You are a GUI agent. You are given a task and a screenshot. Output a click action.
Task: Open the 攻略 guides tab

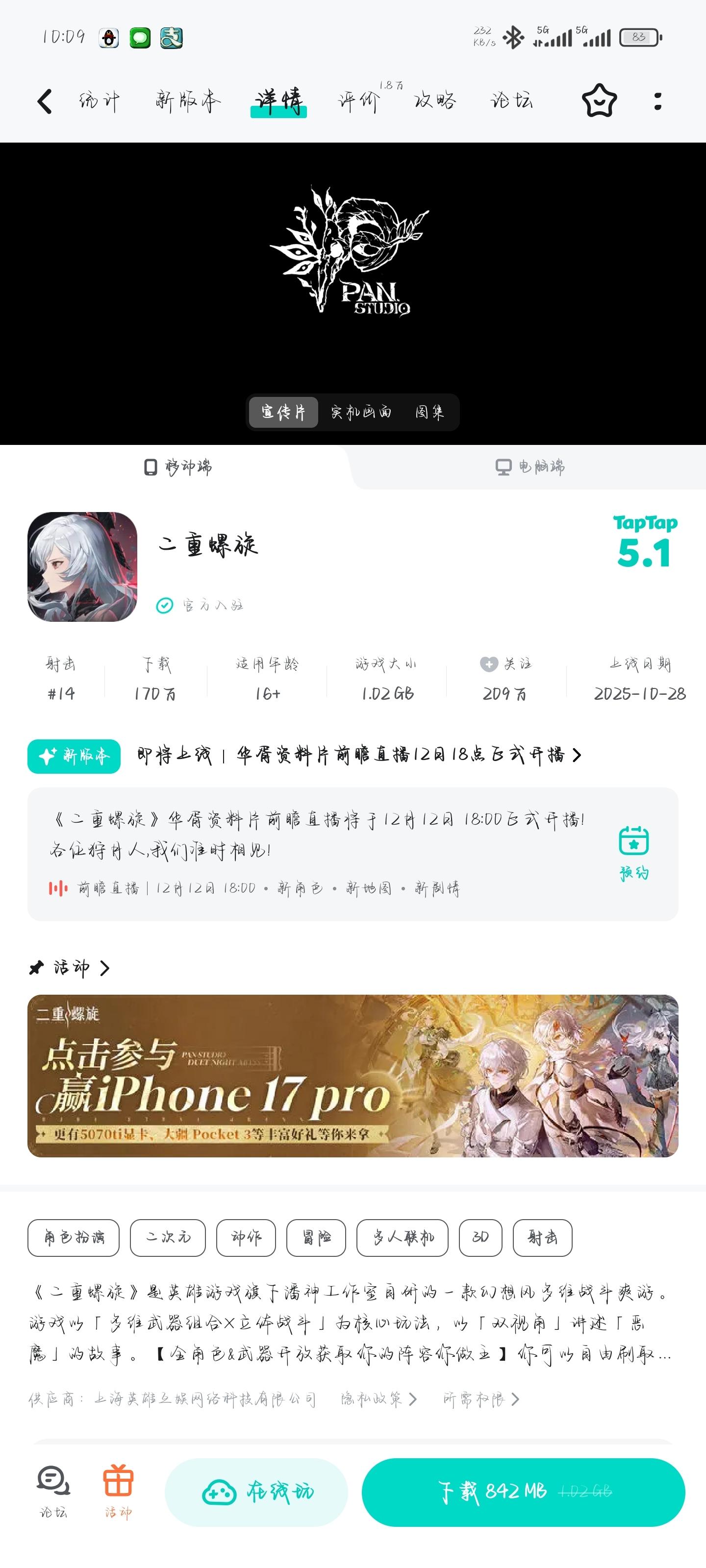coord(435,101)
